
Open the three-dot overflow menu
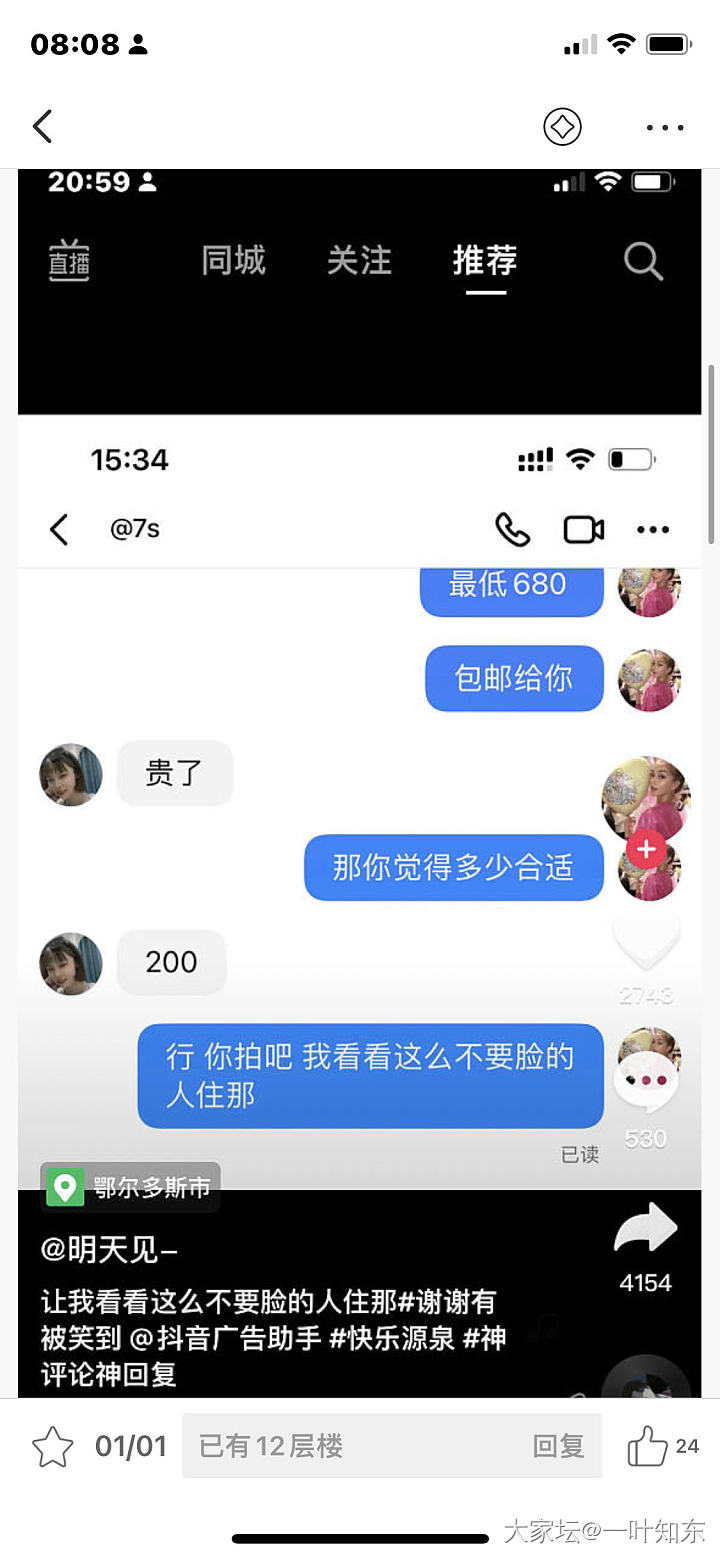[665, 127]
